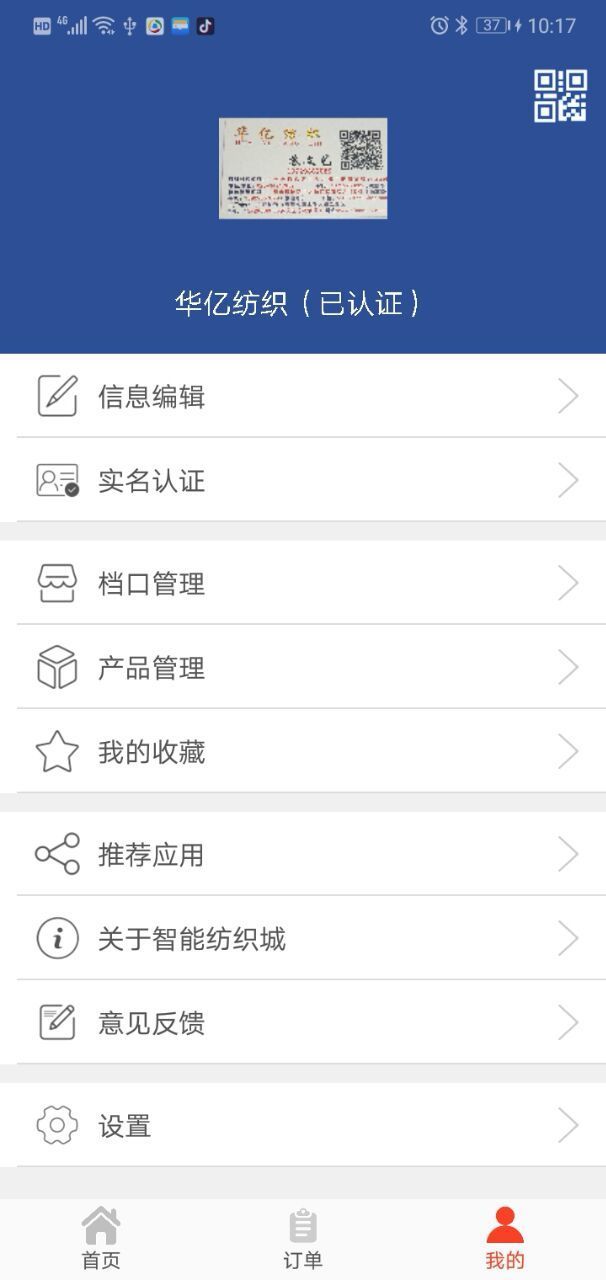Screen dimensions: 606x1280
Task: Select the 我的 profile tab
Action: [x=505, y=1239]
